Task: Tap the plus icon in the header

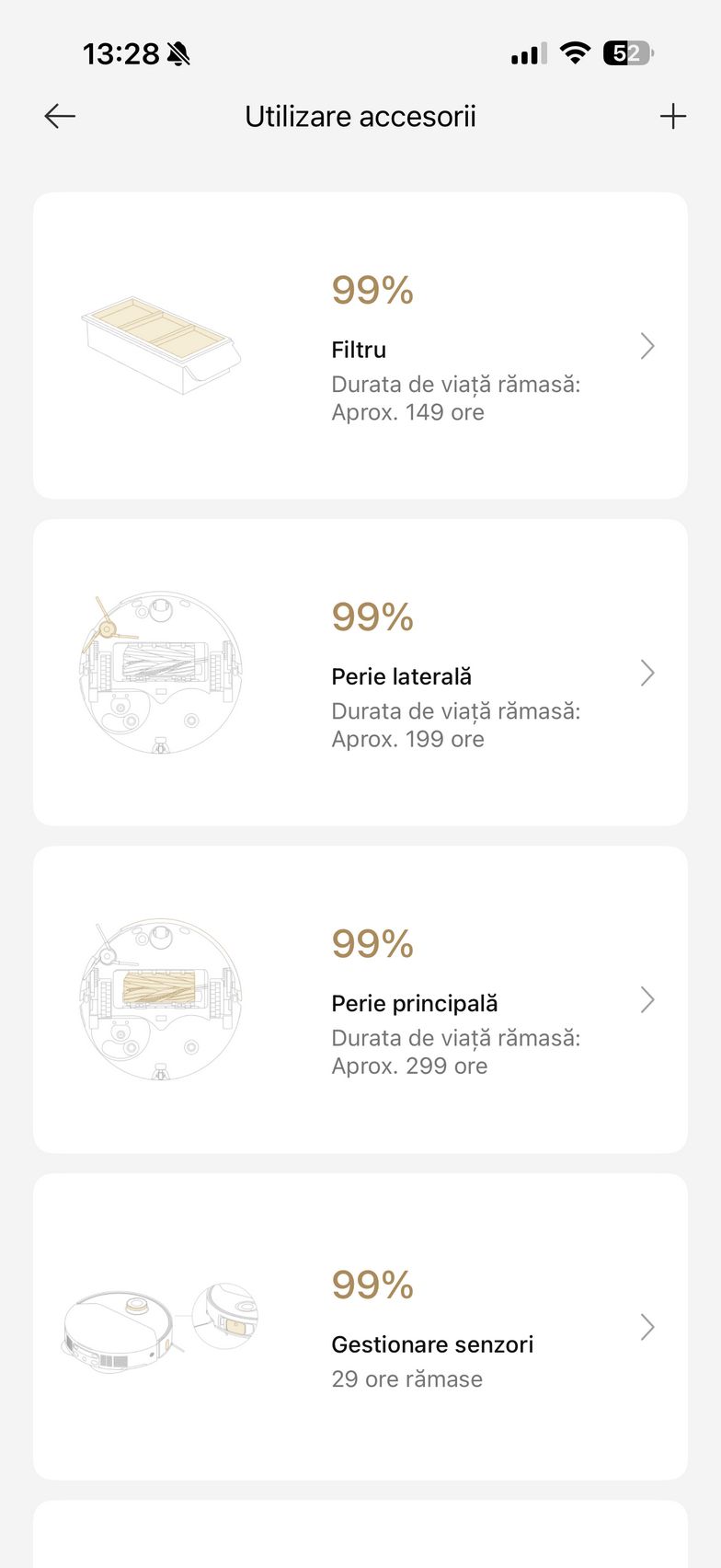Action: [673, 116]
